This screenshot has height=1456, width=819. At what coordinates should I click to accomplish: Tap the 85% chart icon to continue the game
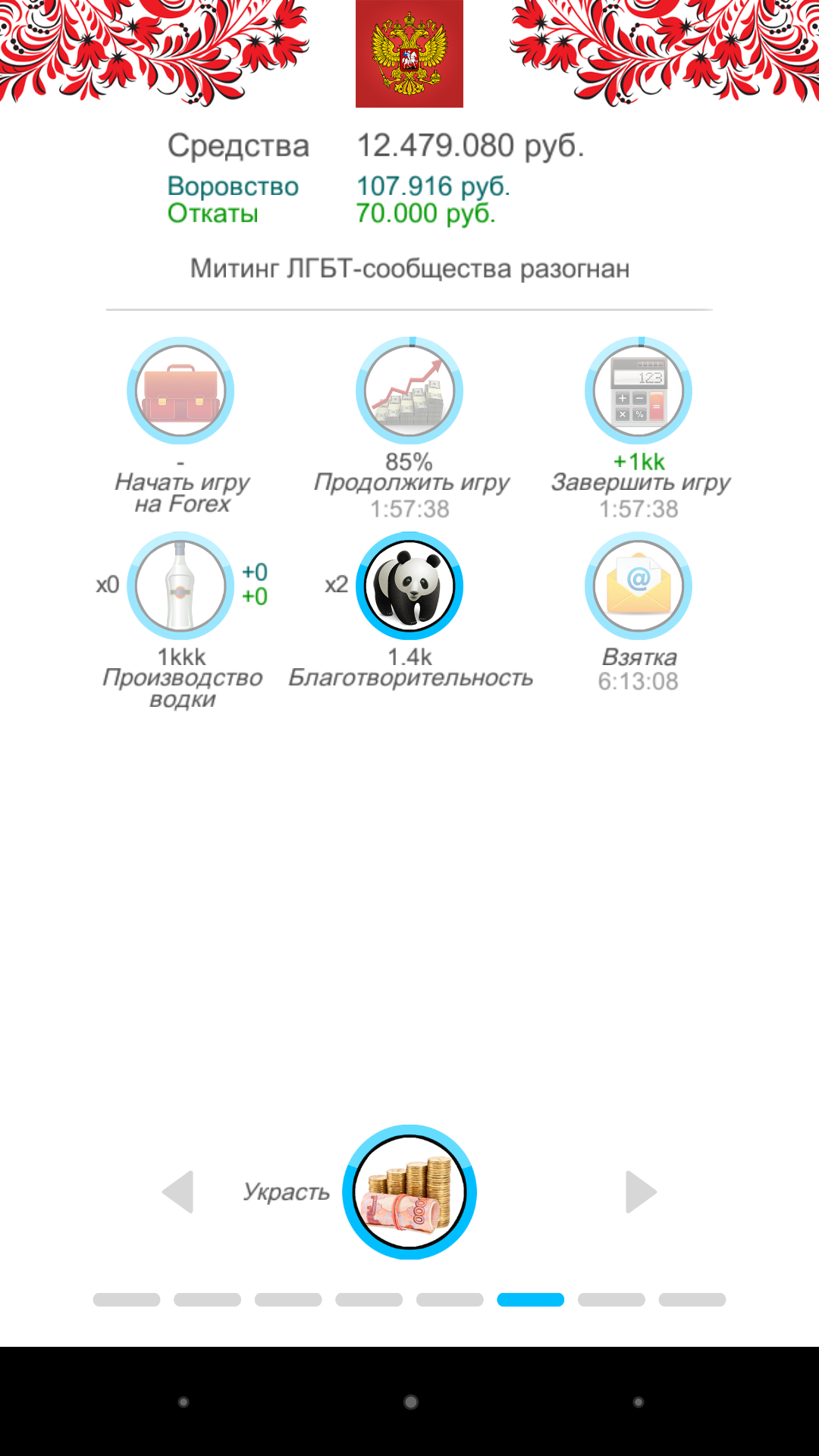coord(409,391)
